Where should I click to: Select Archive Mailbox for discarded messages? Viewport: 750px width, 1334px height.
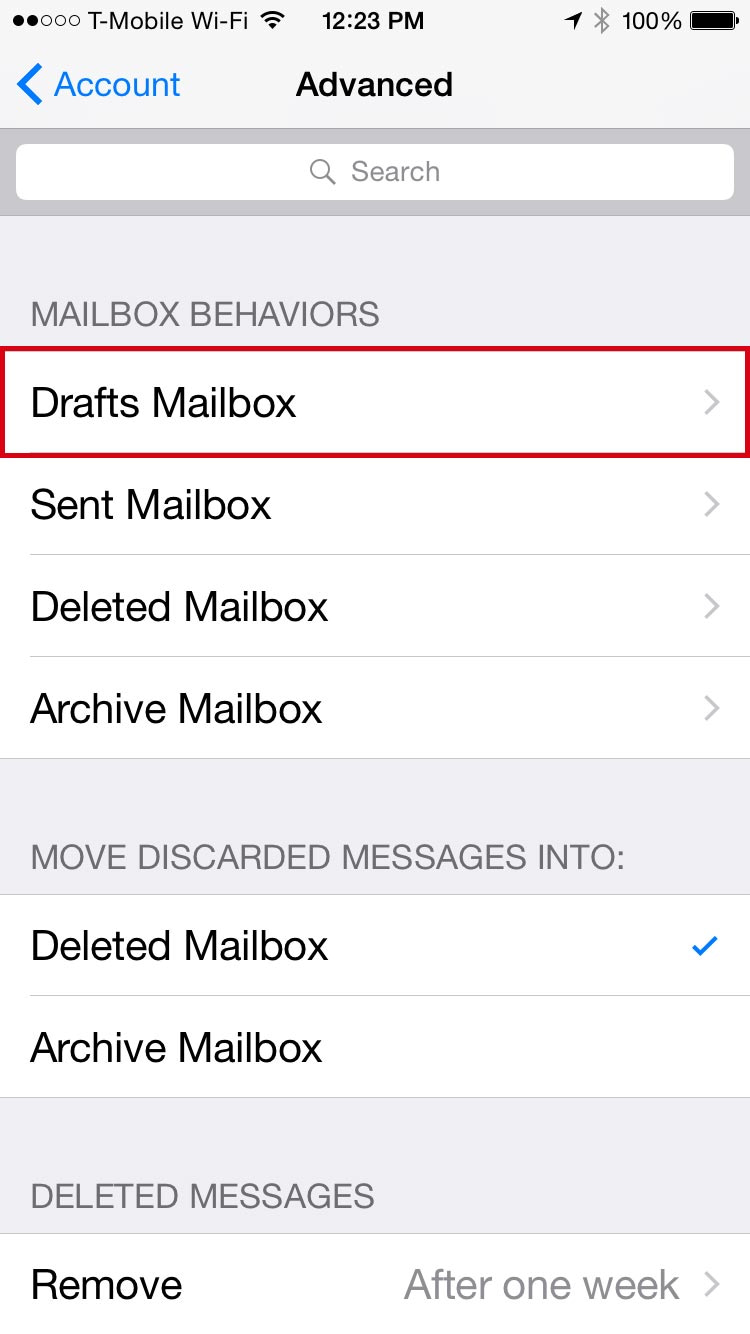pyautogui.click(x=375, y=1047)
